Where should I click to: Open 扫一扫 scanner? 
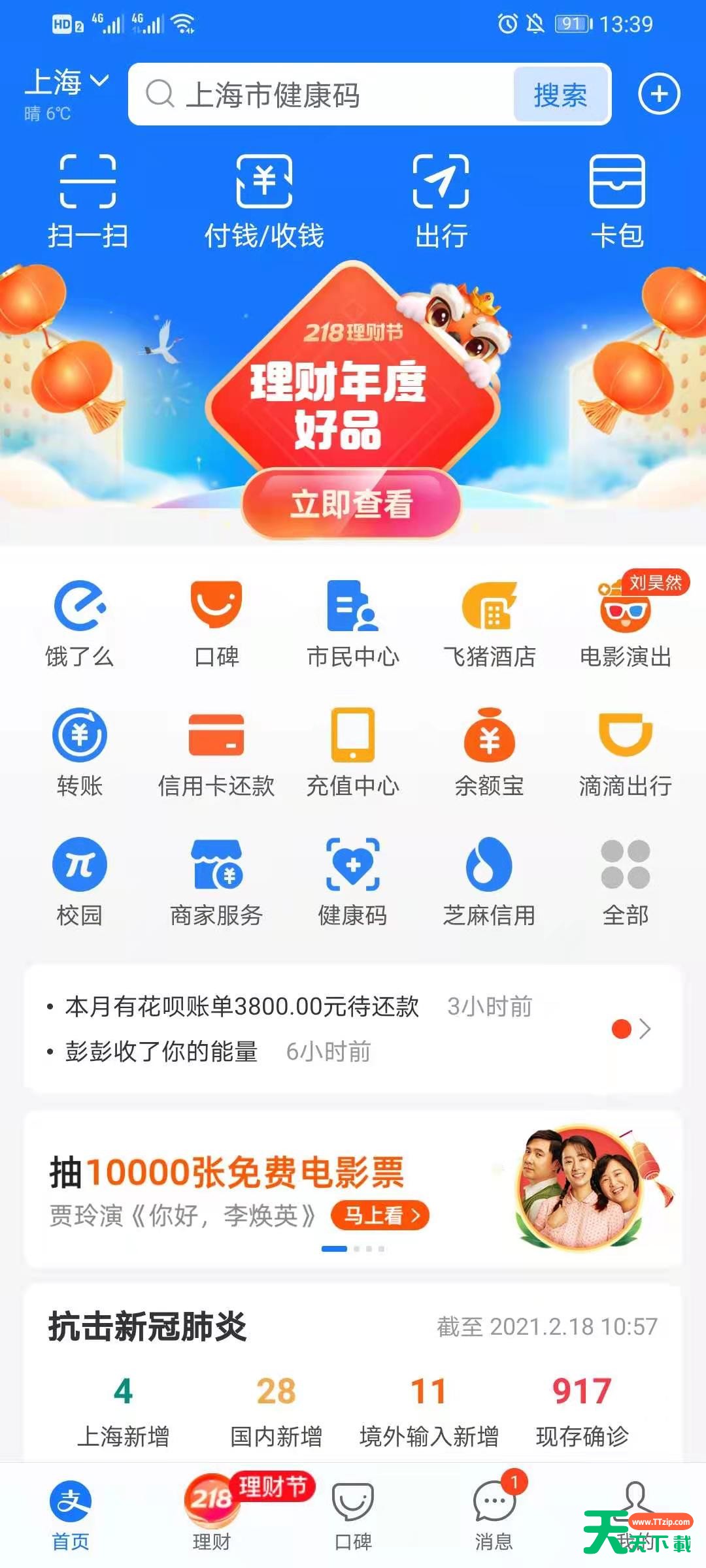pyautogui.click(x=88, y=201)
